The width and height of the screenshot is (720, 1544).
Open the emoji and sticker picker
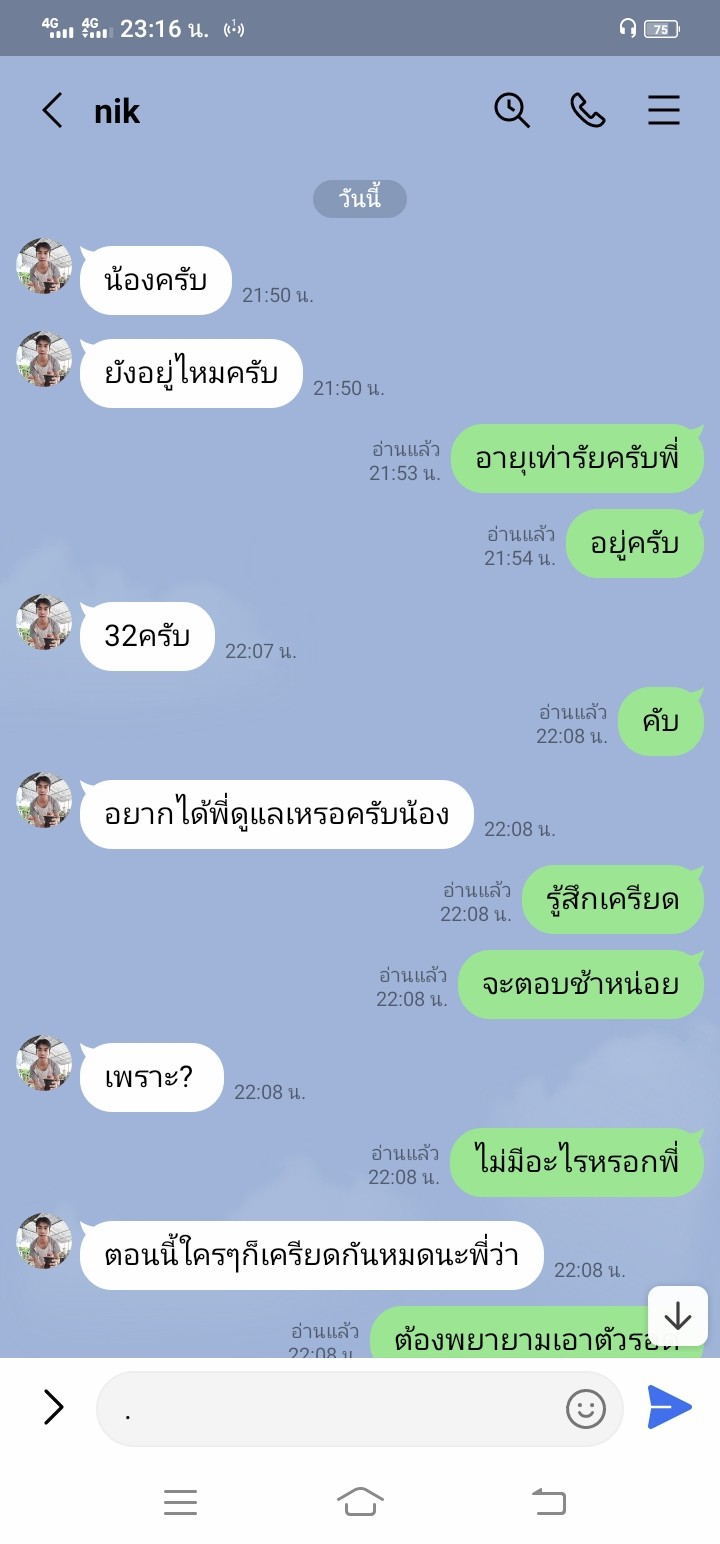click(x=586, y=1409)
